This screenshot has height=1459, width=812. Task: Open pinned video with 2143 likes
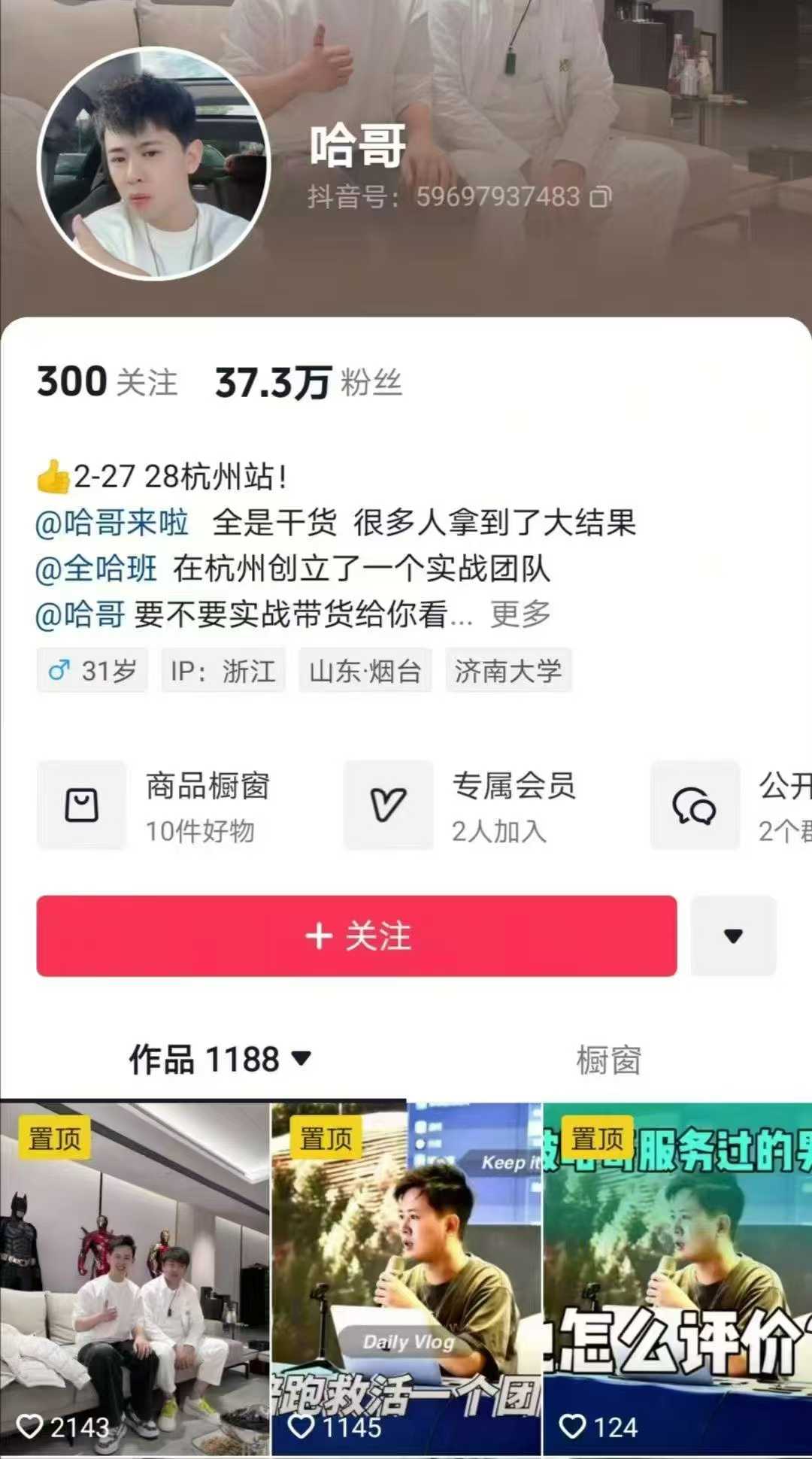[135, 1279]
